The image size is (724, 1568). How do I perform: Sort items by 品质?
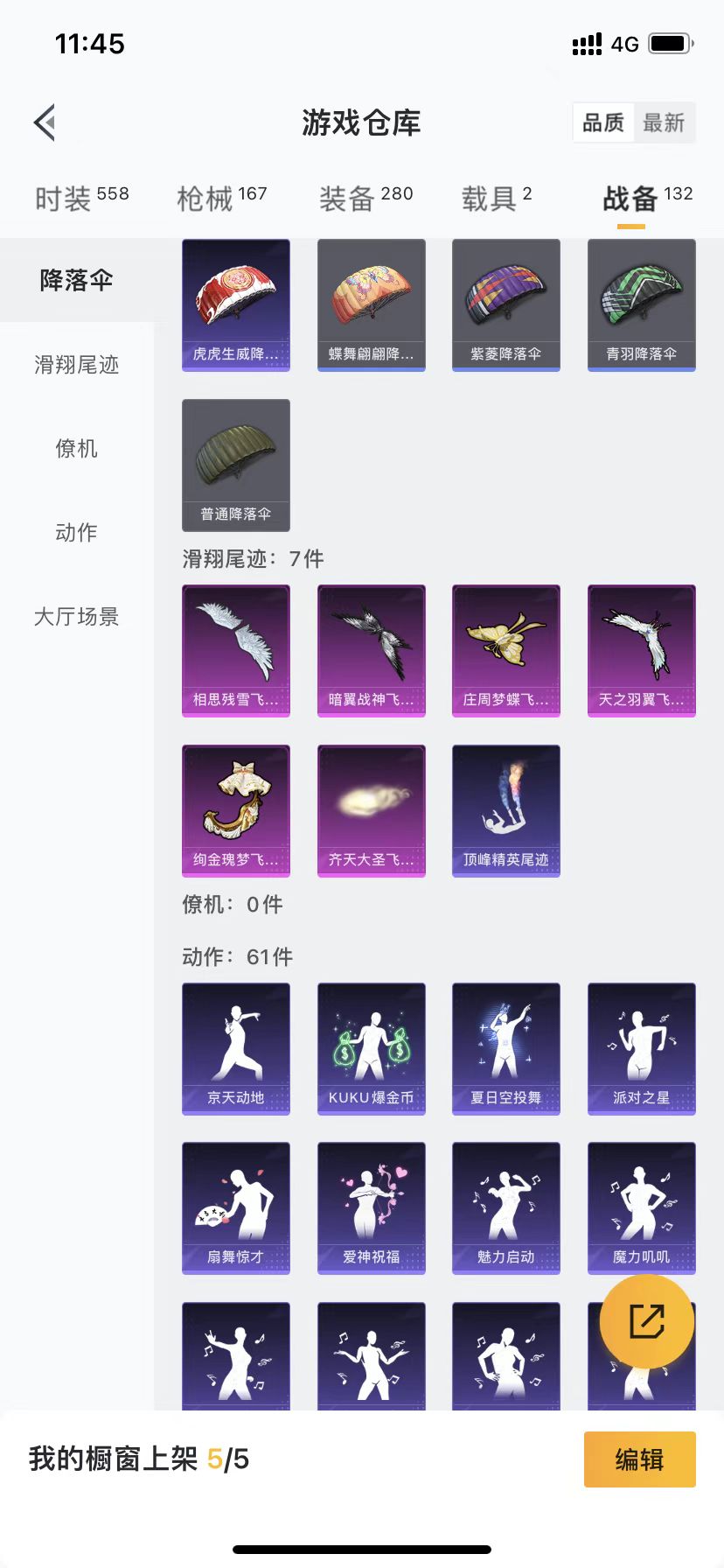[603, 122]
